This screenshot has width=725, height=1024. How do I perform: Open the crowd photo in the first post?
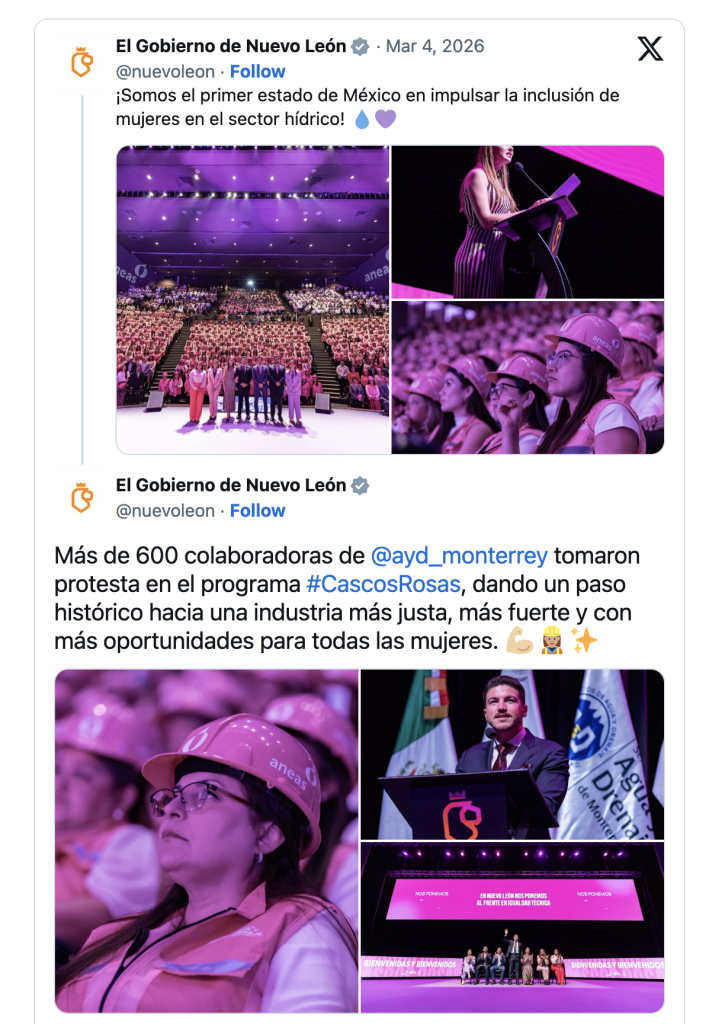(250, 295)
